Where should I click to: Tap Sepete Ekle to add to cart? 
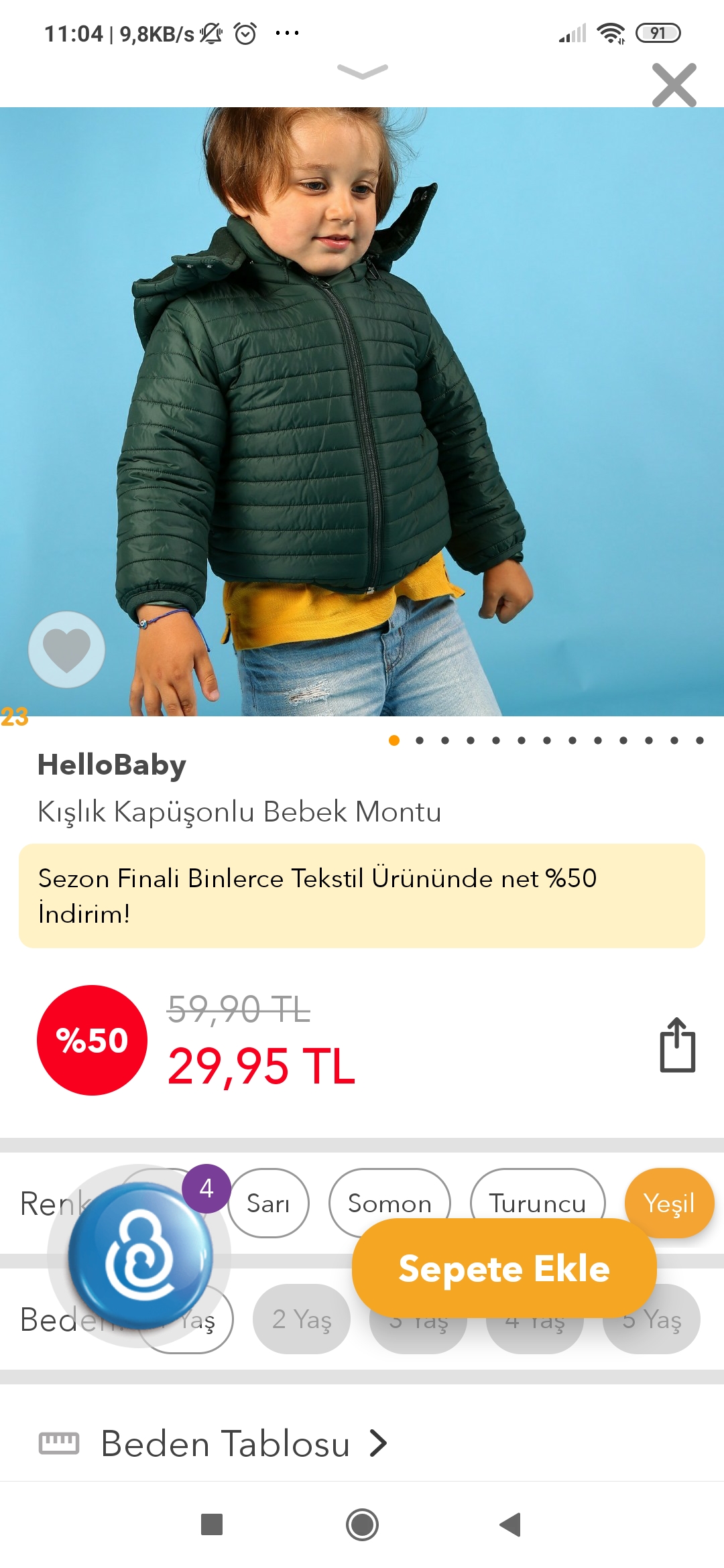(504, 1268)
